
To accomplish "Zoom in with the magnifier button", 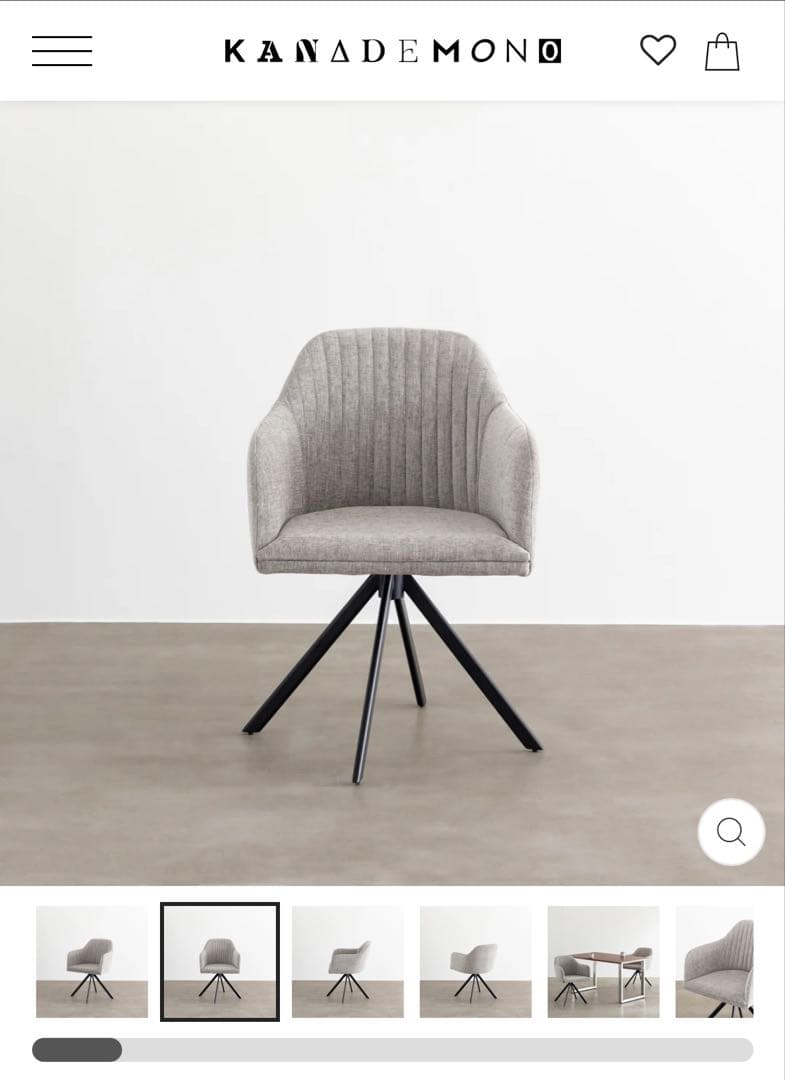I will [731, 831].
